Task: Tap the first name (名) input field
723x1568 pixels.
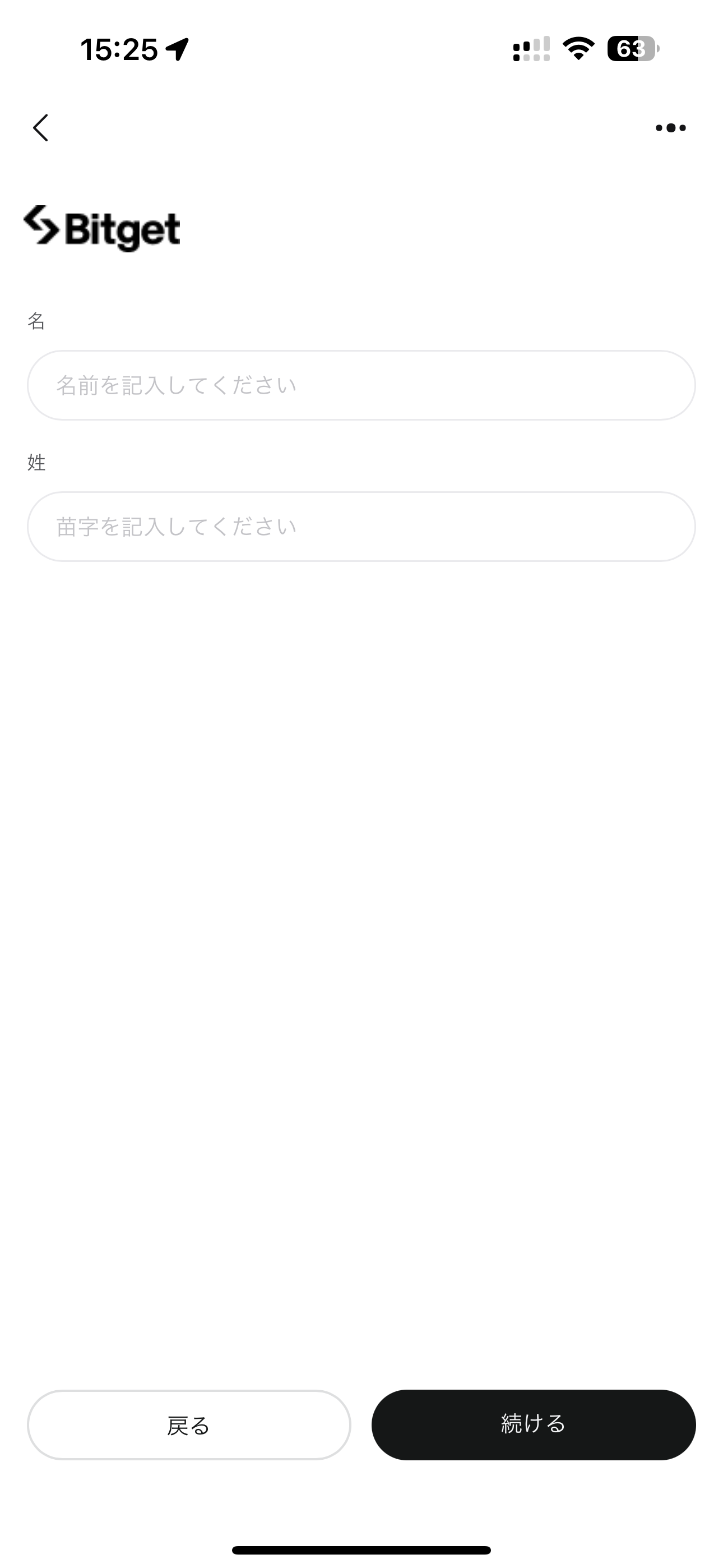Action: (x=361, y=385)
